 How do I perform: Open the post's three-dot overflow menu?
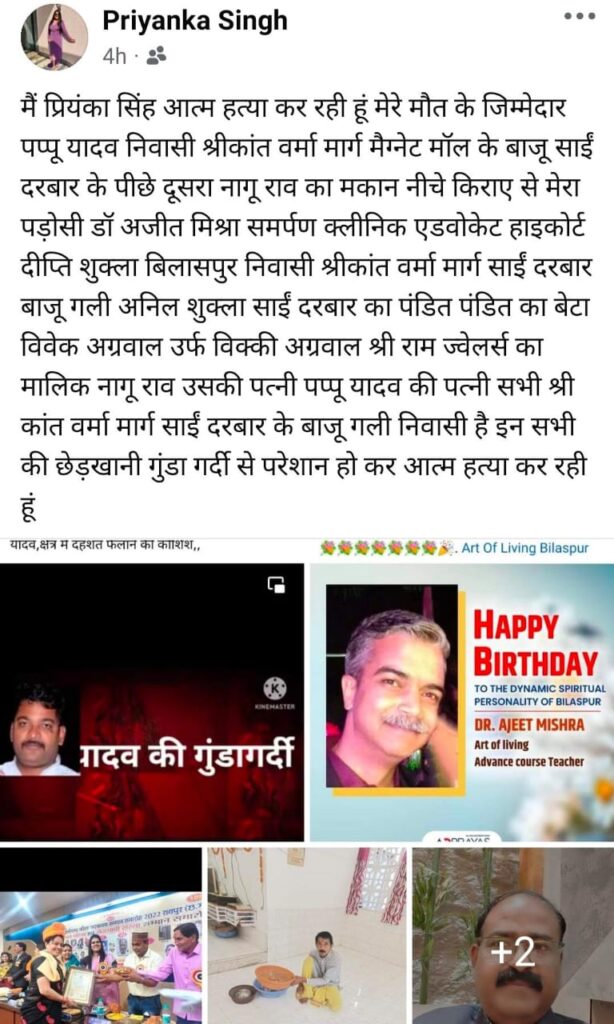pyautogui.click(x=579, y=16)
